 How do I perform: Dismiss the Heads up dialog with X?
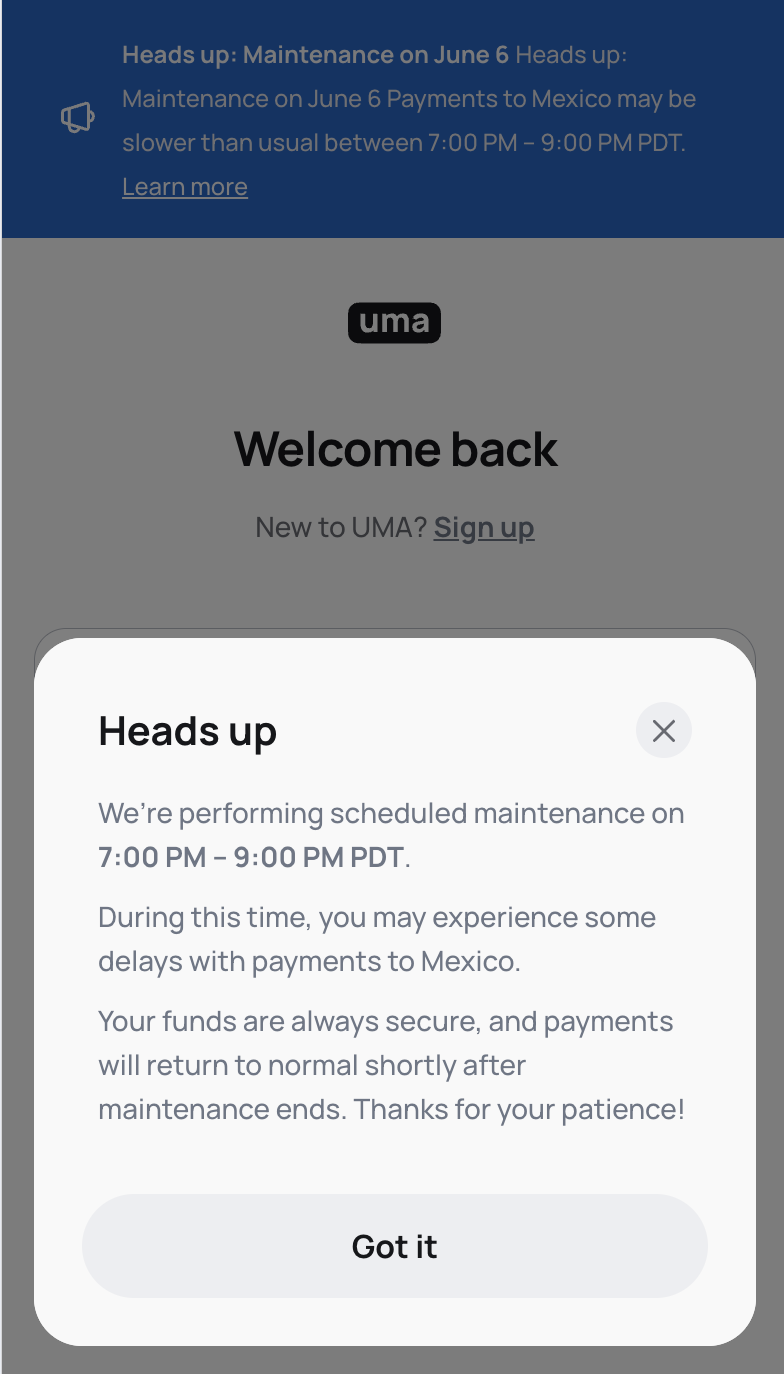click(663, 731)
